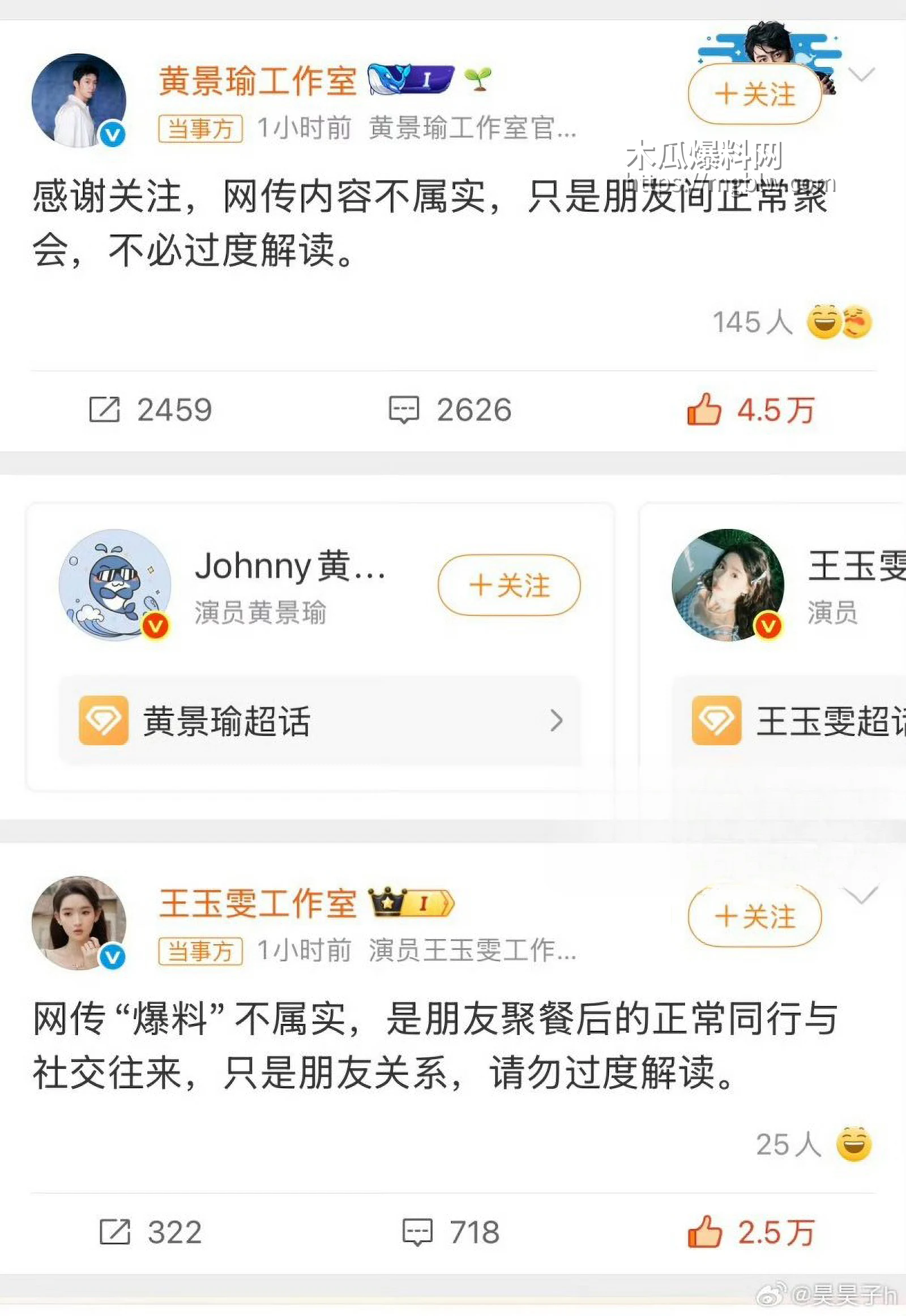This screenshot has width=906, height=1316.
Task: Expand the chevron on 王玉雯工作室 post corner
Action: pyautogui.click(x=862, y=897)
